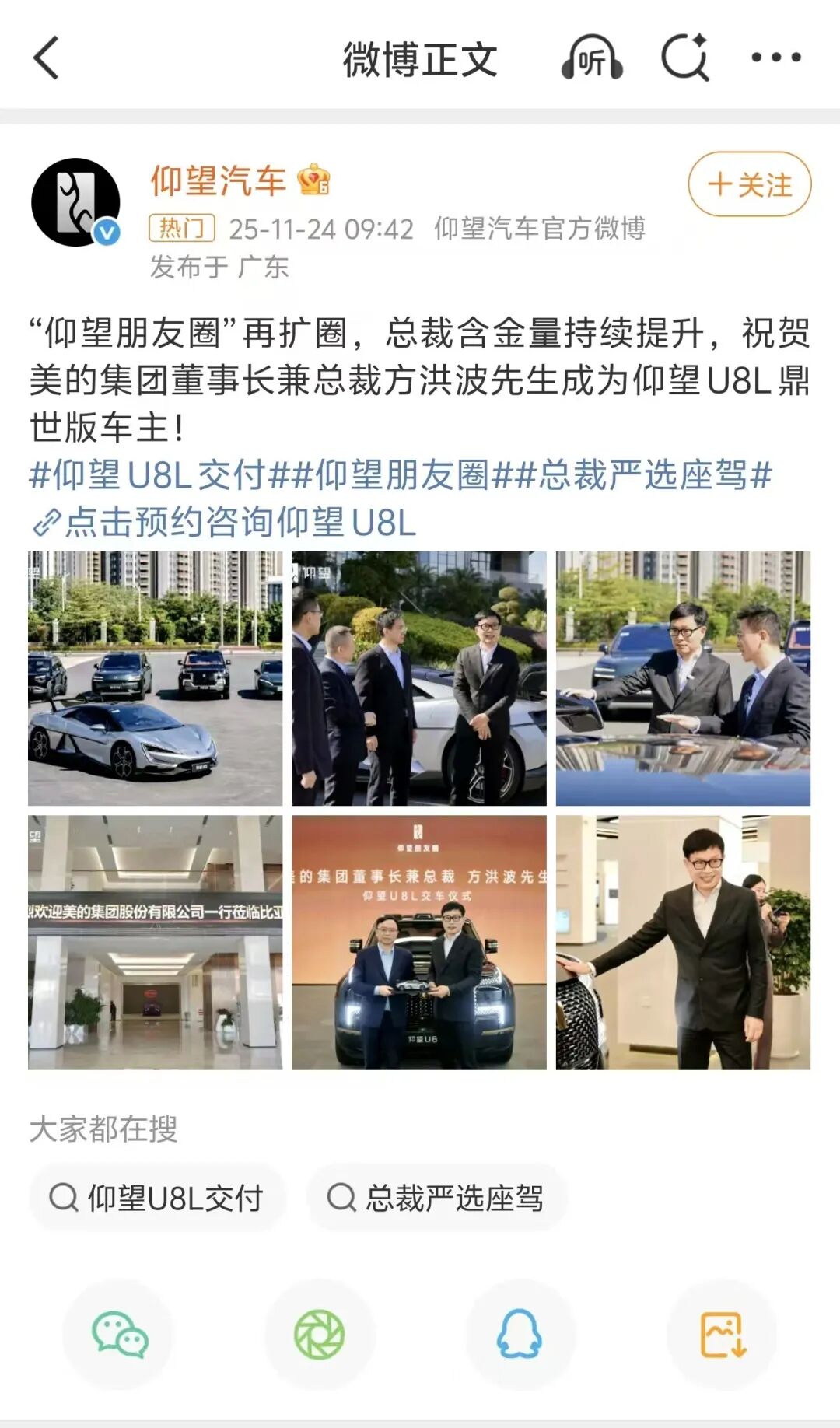Open the lobby welcome banner photo
Image resolution: width=840 pixels, height=1428 pixels.
(x=156, y=942)
